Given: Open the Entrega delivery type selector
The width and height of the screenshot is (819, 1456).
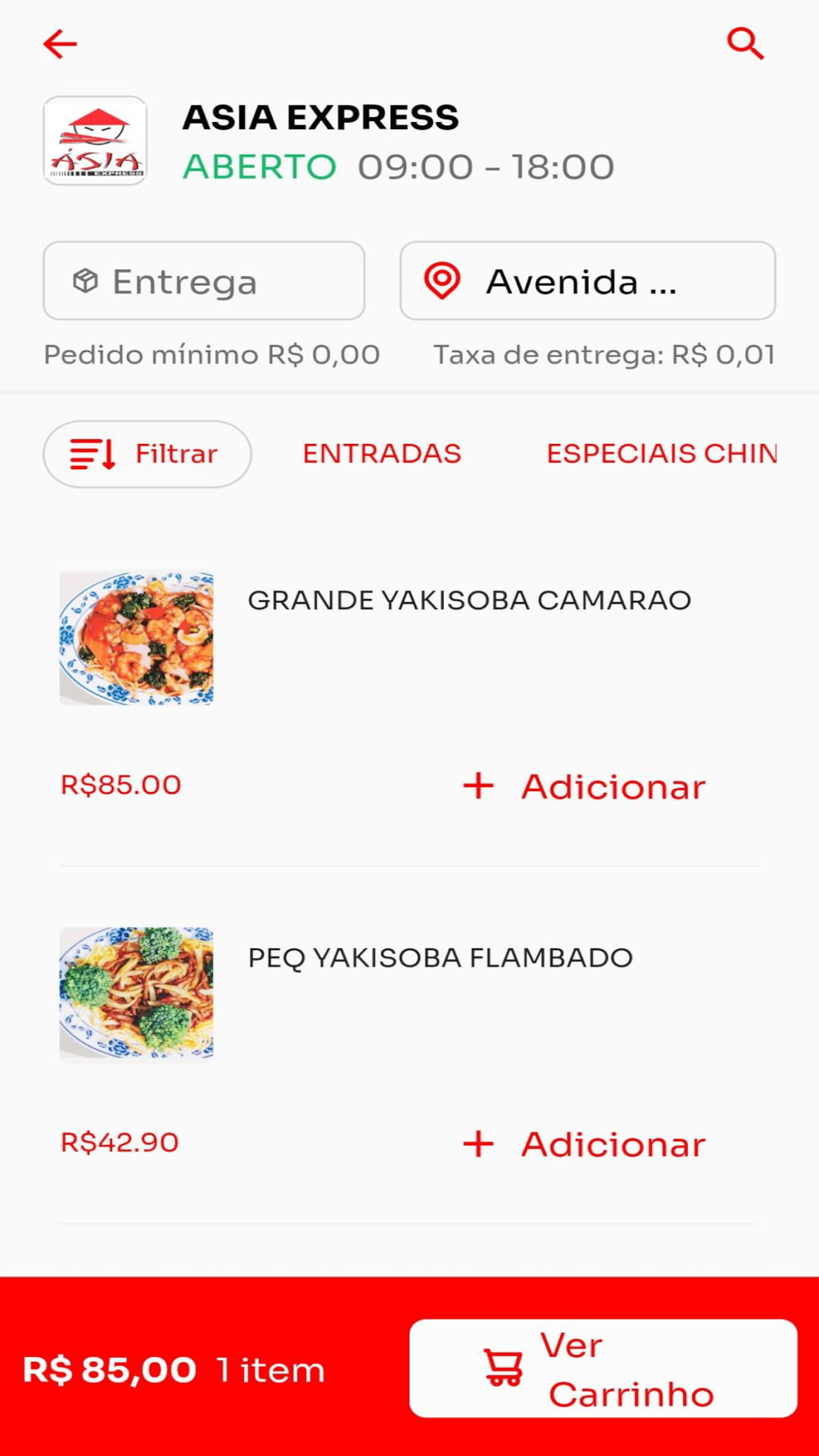Looking at the screenshot, I should click(x=204, y=281).
